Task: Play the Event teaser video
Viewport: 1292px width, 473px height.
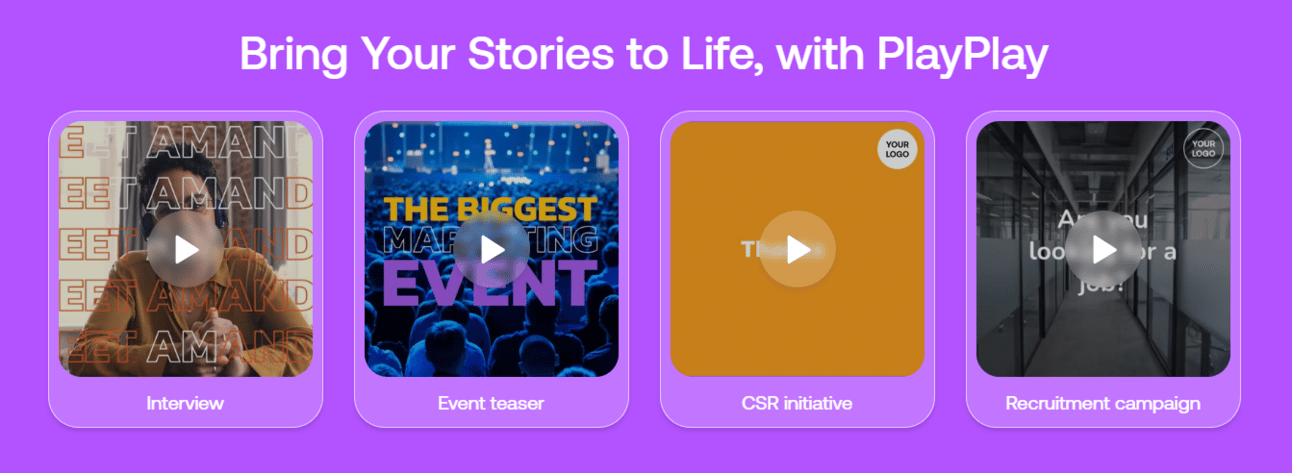Action: pyautogui.click(x=491, y=249)
